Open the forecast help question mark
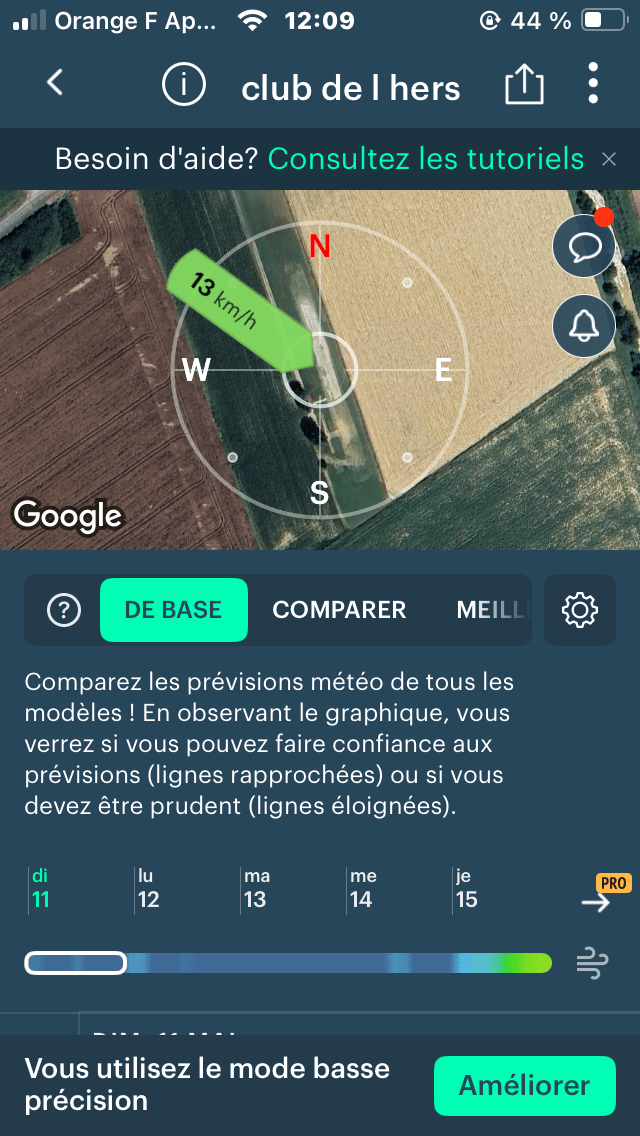This screenshot has height=1136, width=640. point(64,609)
